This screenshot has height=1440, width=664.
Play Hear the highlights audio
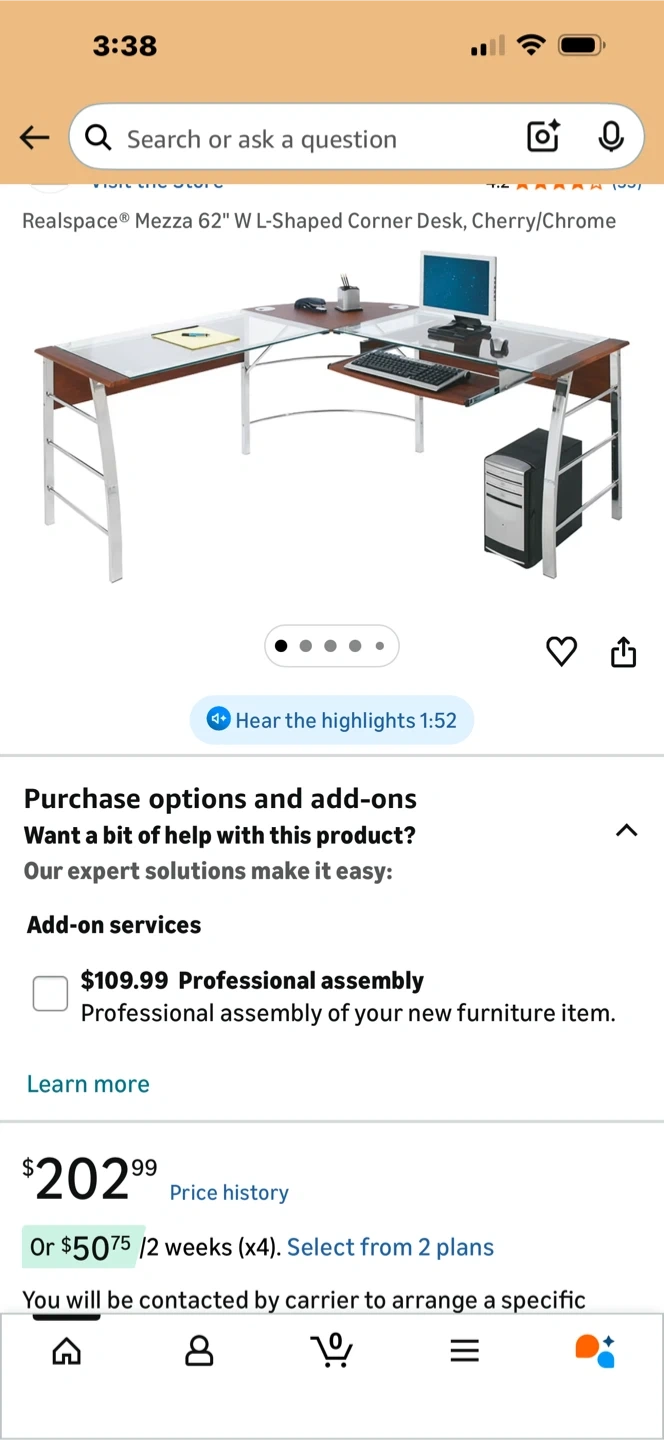332,720
